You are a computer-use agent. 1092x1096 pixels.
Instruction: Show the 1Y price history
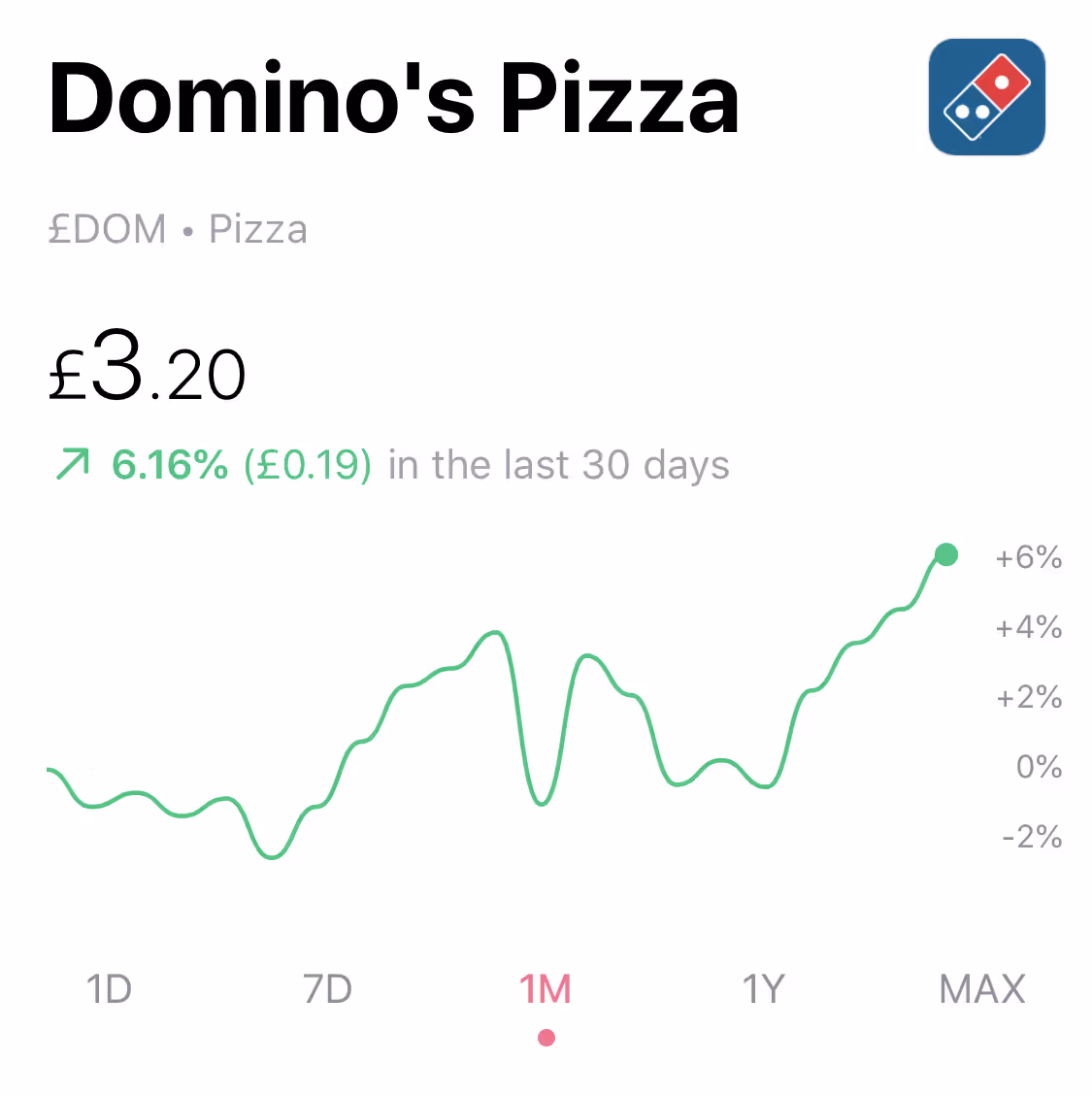tap(763, 989)
